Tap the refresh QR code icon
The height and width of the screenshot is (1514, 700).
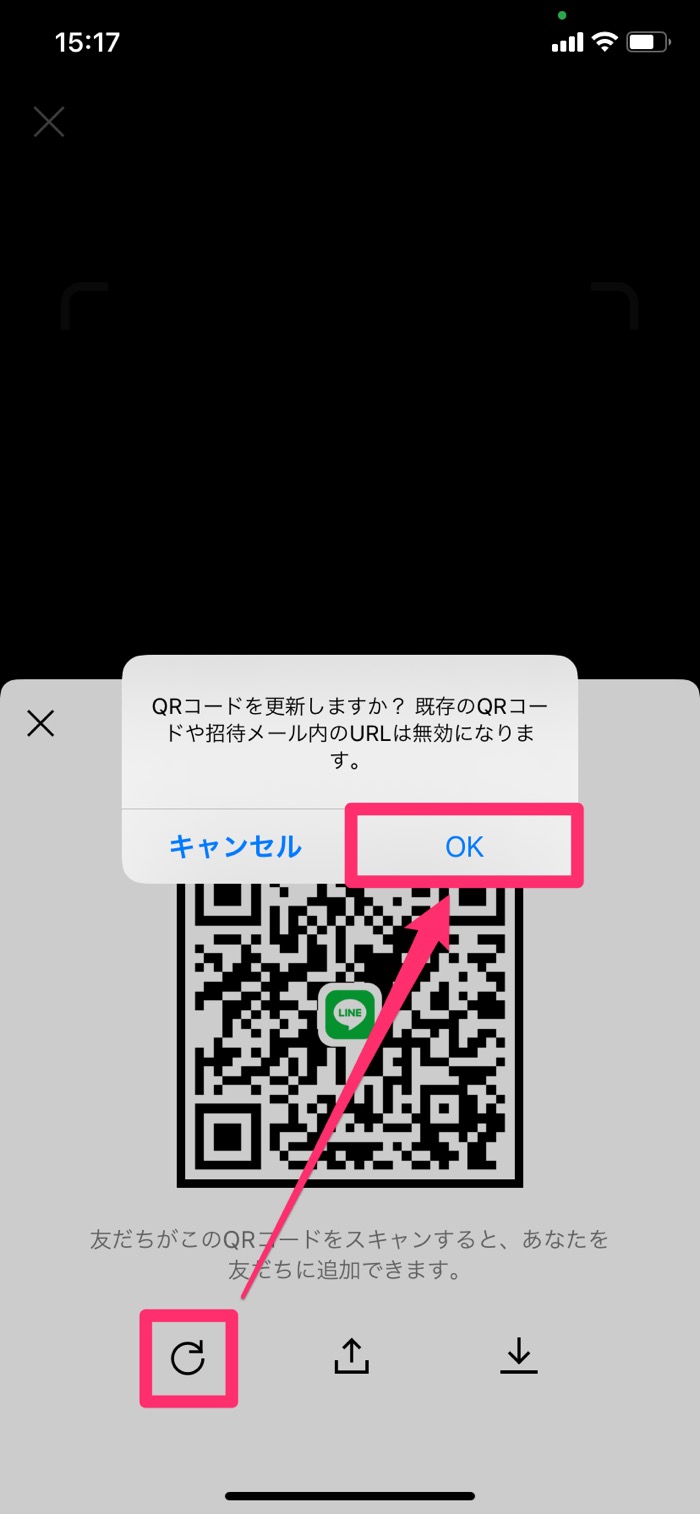coord(188,1357)
